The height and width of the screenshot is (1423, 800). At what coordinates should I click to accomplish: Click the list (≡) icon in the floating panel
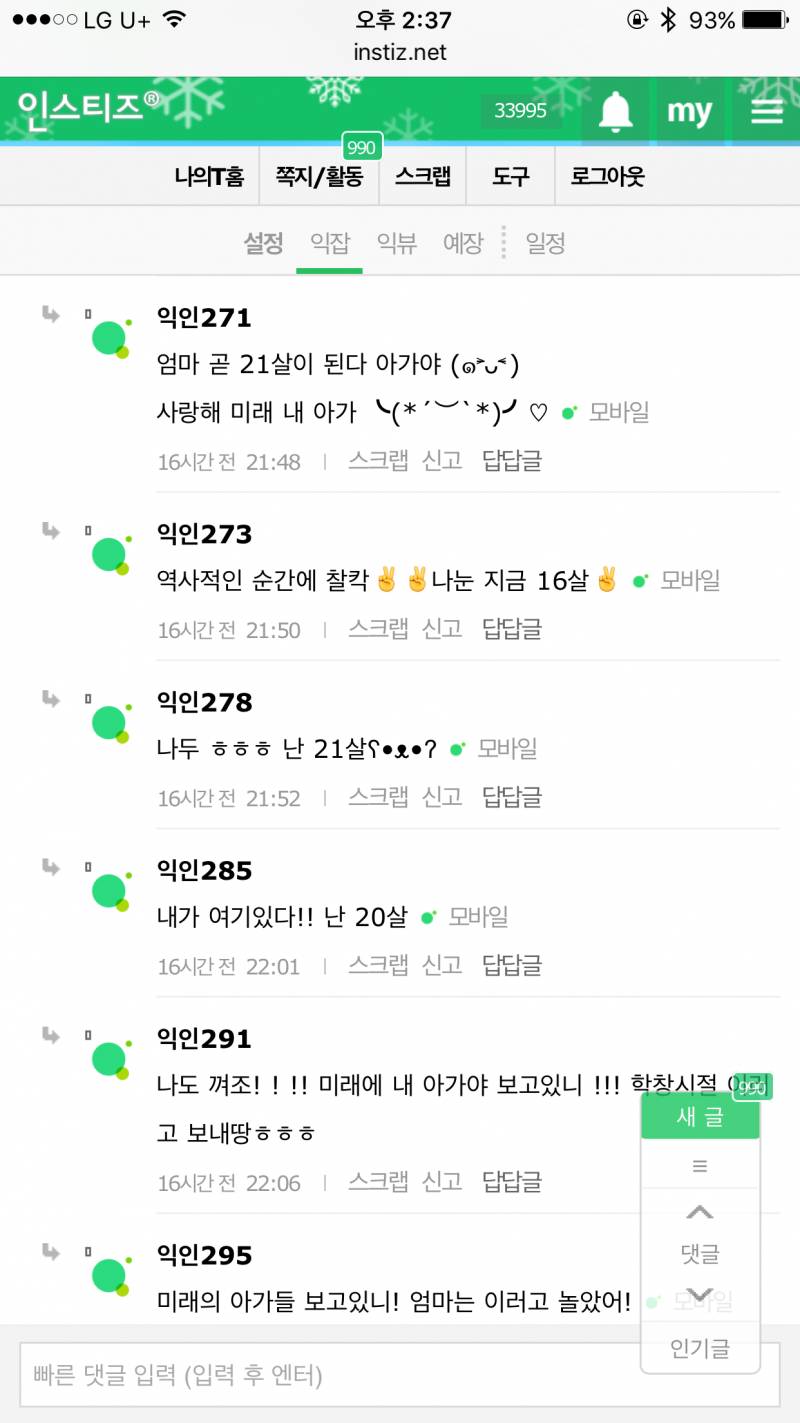pos(699,1165)
